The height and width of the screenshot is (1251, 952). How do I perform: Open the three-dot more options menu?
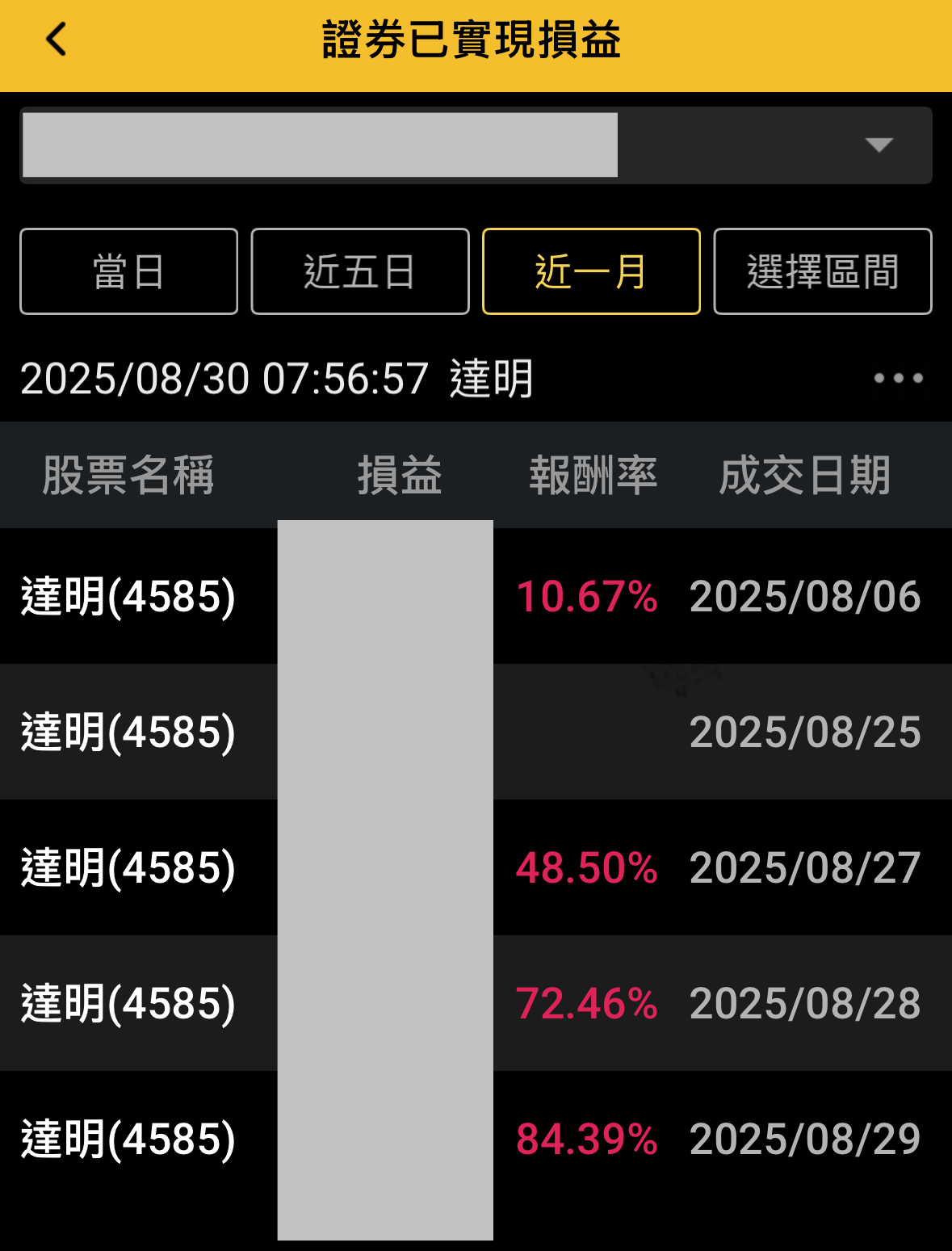click(x=898, y=378)
